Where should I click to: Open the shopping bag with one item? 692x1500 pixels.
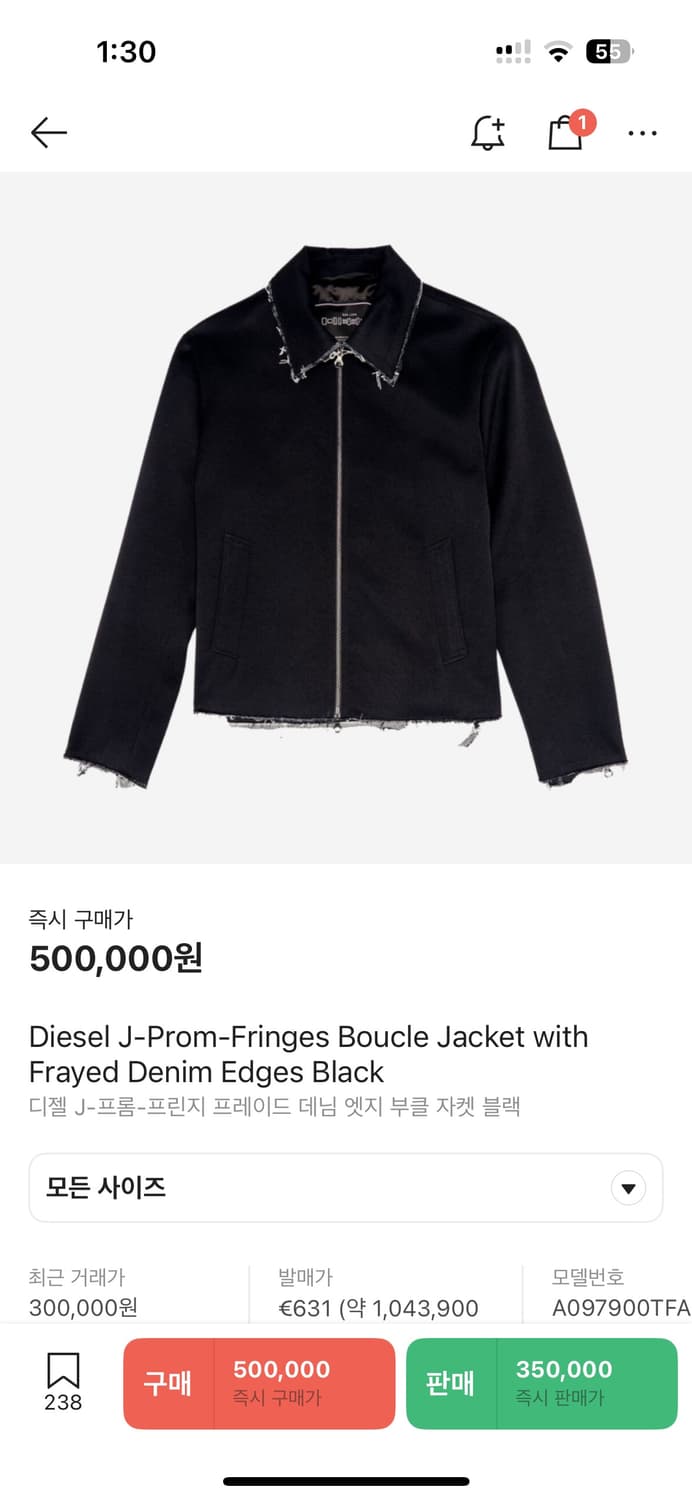click(x=566, y=133)
